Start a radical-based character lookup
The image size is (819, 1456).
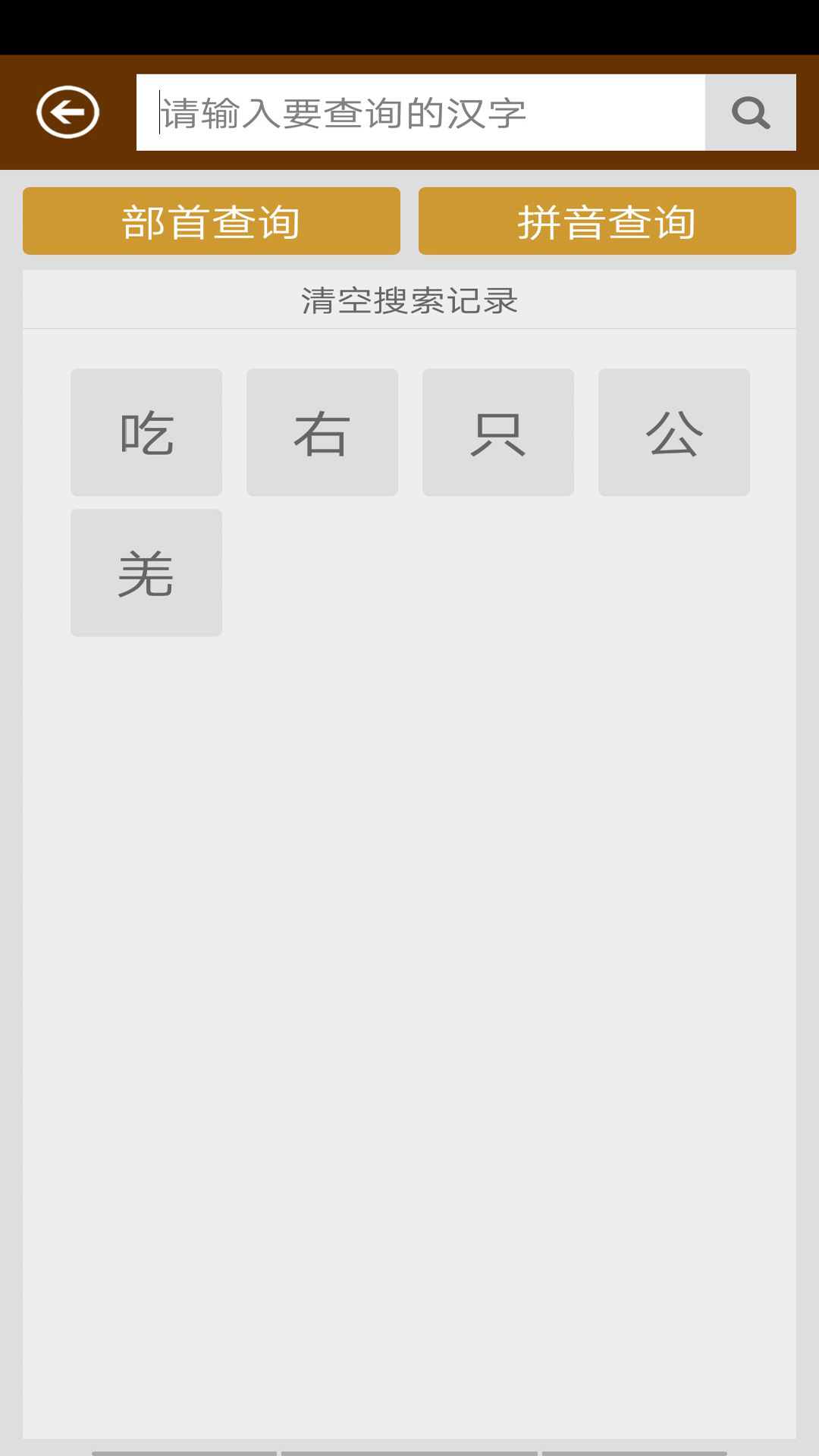[211, 221]
